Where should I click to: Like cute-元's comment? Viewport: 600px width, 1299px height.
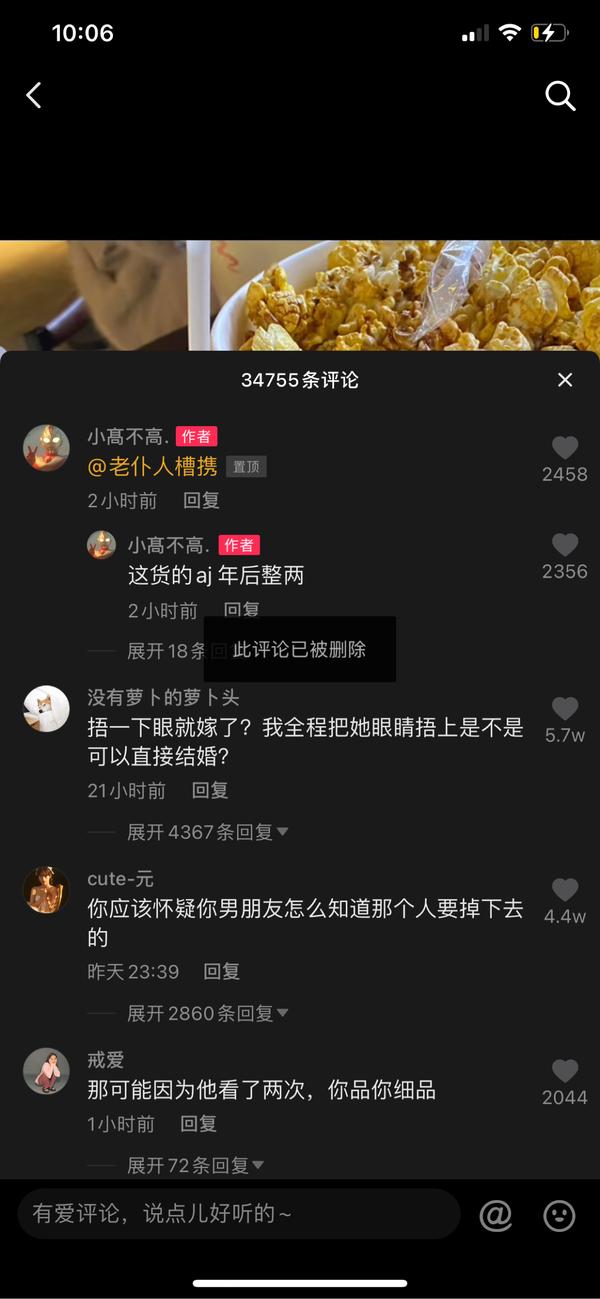tap(565, 890)
